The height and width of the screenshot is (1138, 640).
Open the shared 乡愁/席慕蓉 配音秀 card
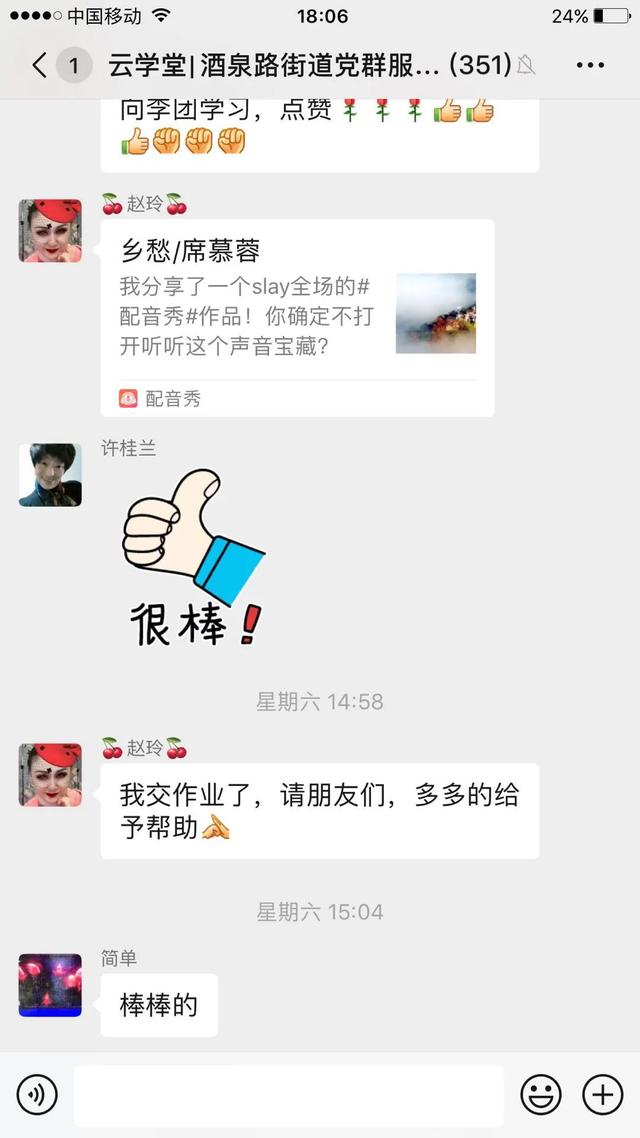click(x=297, y=317)
